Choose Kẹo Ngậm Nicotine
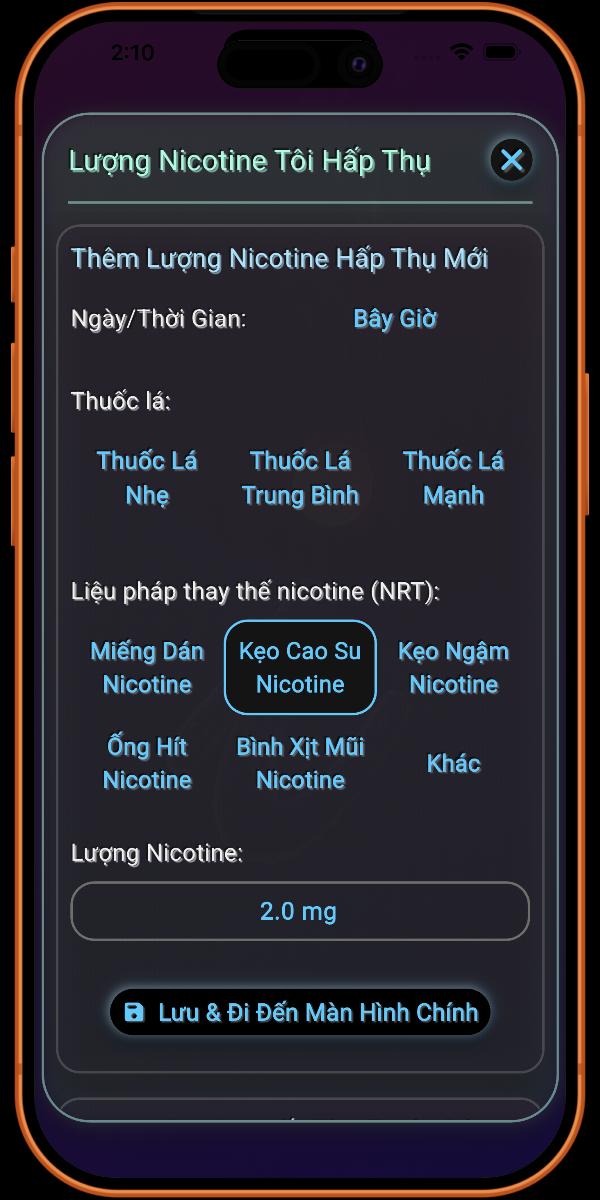Image resolution: width=600 pixels, height=1200 pixels. (x=453, y=668)
